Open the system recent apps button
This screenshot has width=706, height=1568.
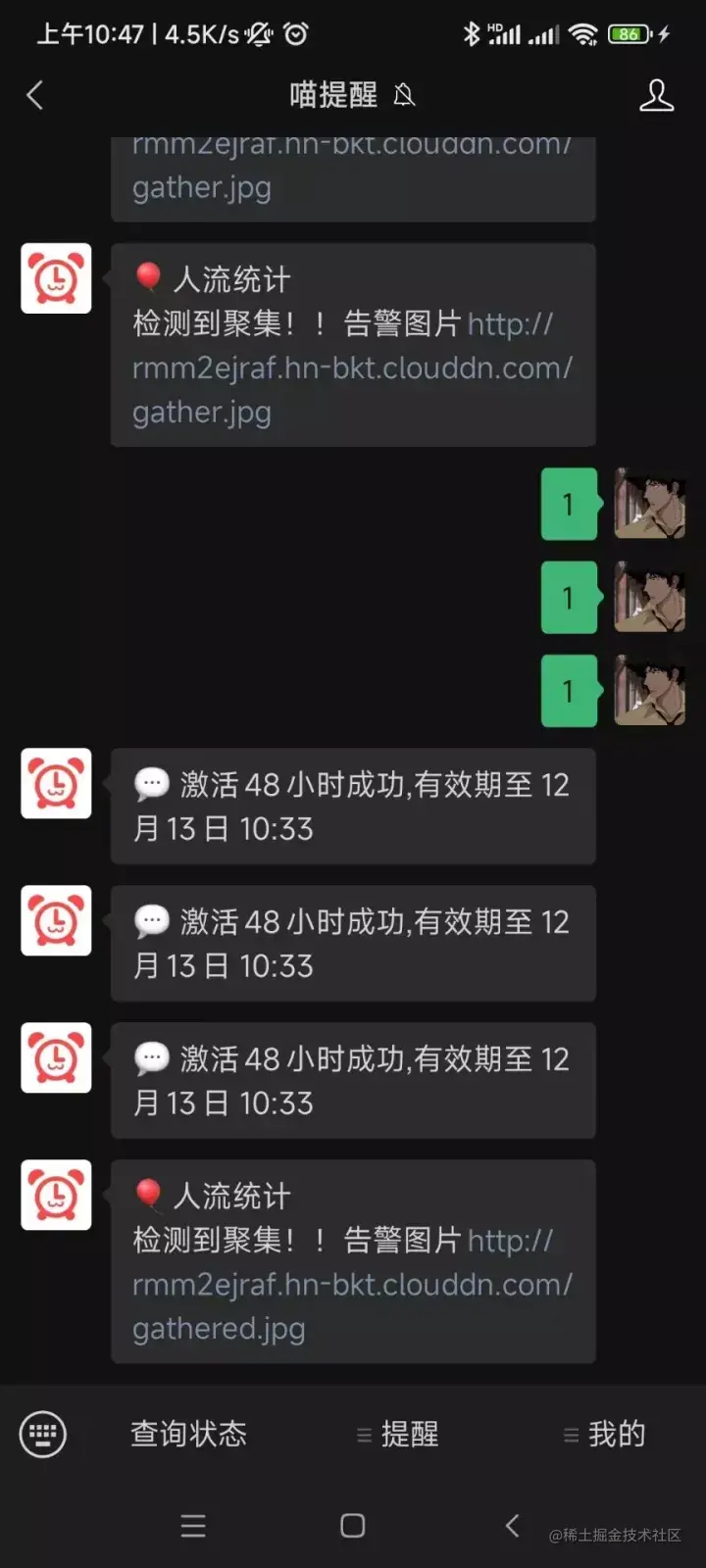point(193,1525)
